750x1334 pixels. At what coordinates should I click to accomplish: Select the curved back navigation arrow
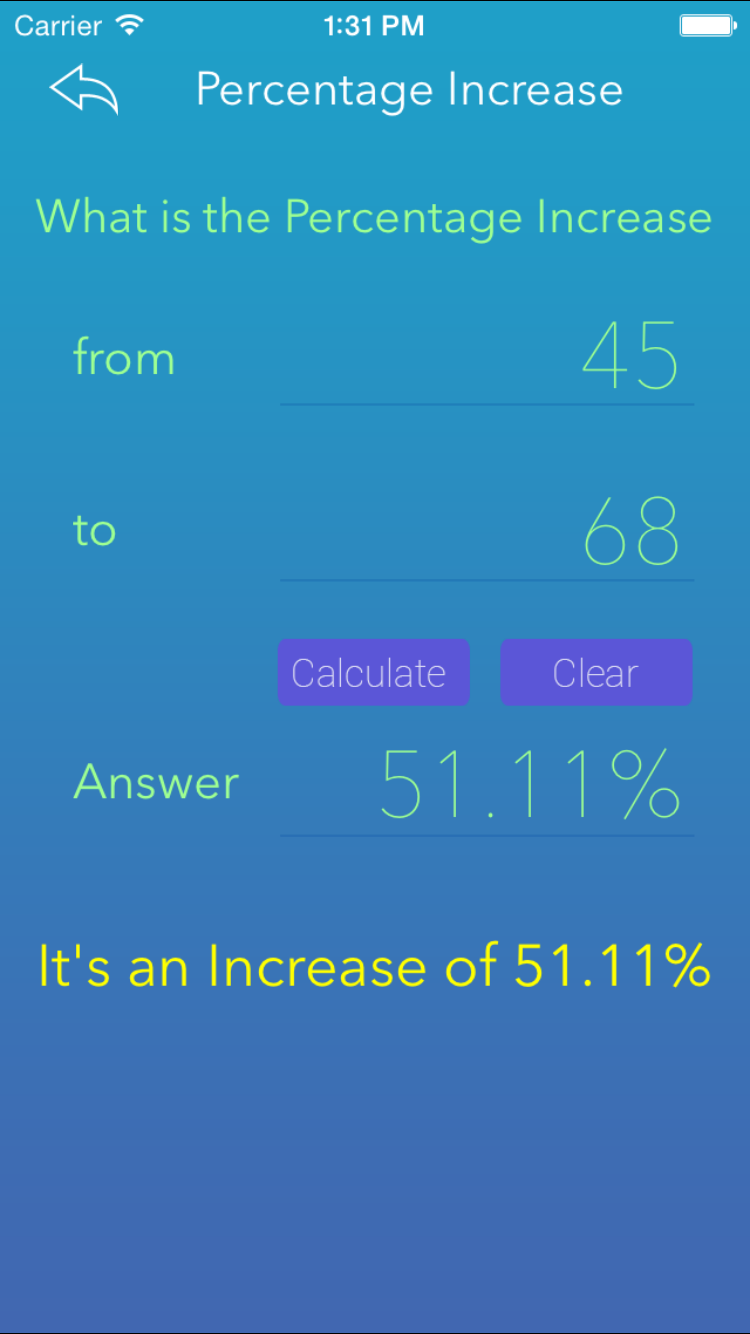pyautogui.click(x=83, y=90)
